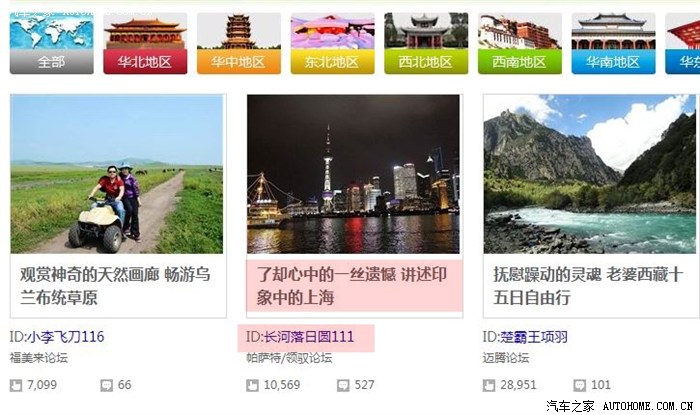Open the 西北地区 region tab

tap(425, 61)
